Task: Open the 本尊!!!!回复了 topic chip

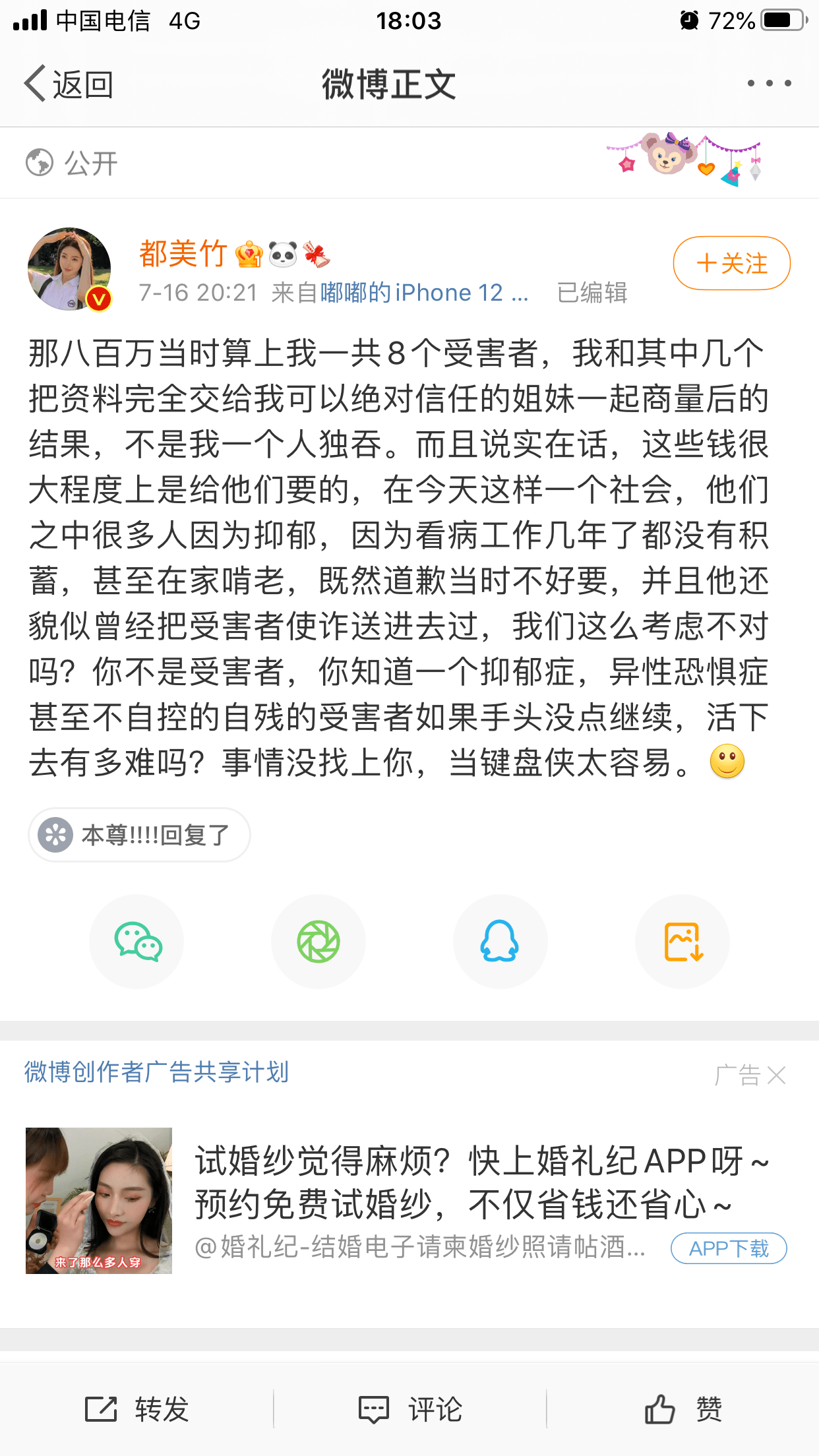Action: [139, 835]
